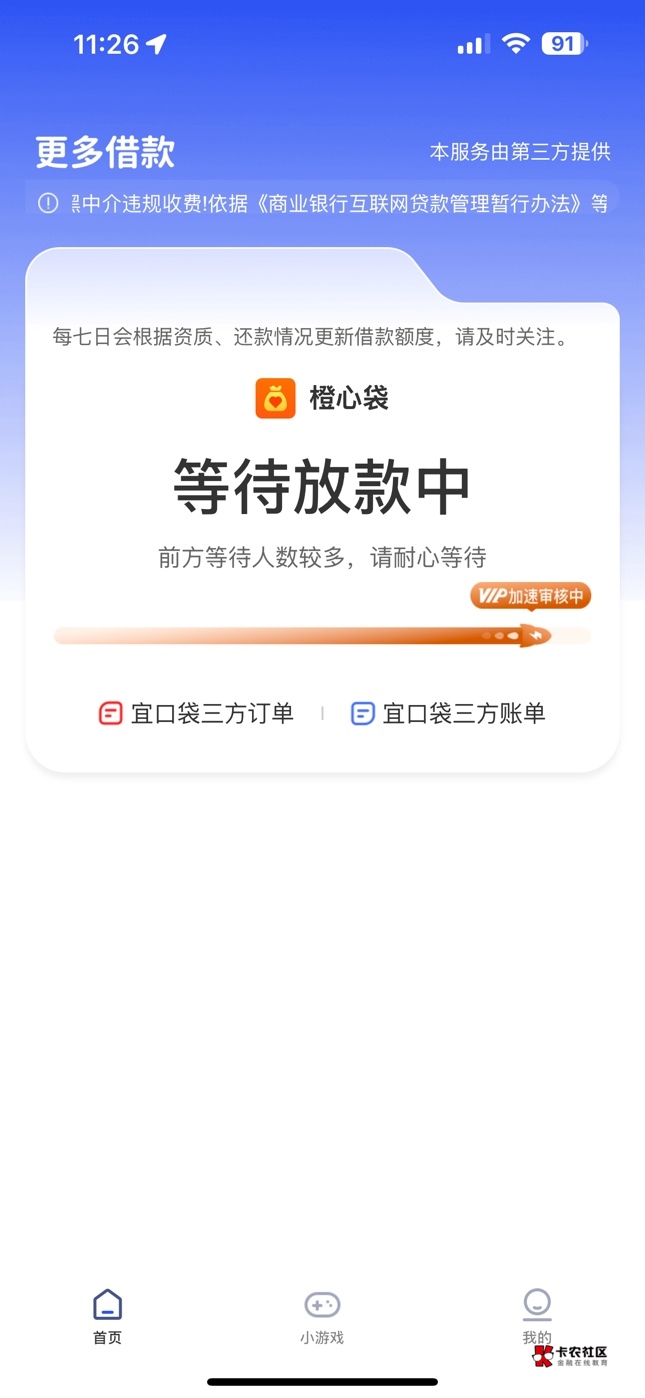Open the 我的 tab
The height and width of the screenshot is (1398, 645).
point(537,1316)
